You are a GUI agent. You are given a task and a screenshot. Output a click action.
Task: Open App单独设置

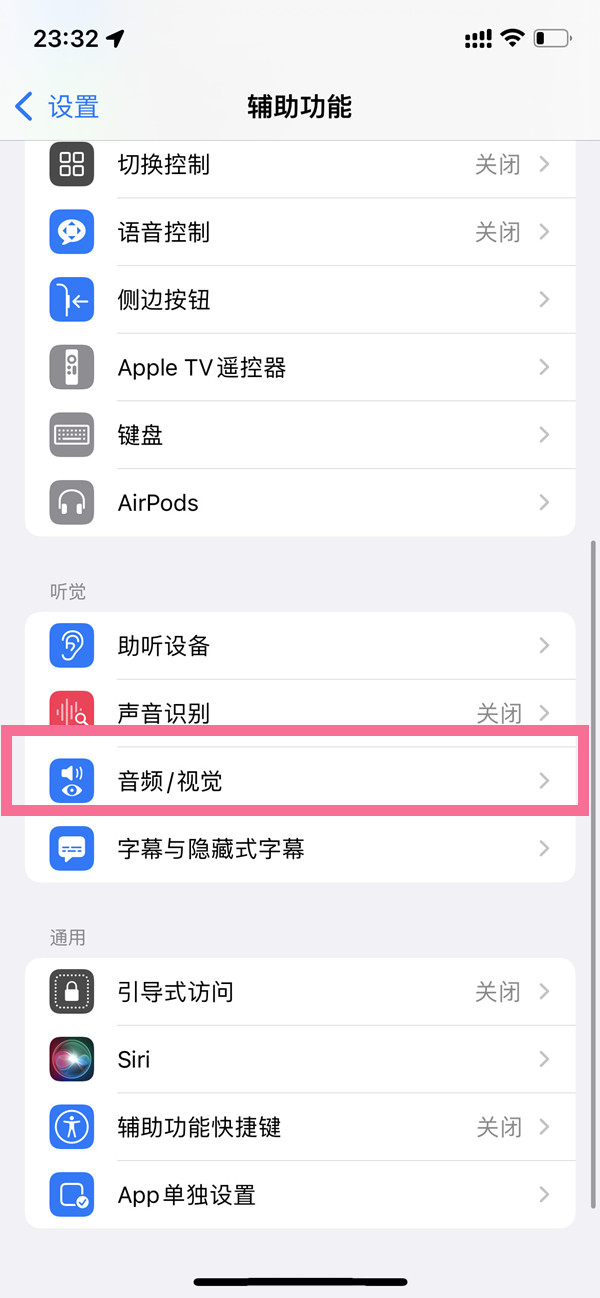pyautogui.click(x=300, y=1194)
